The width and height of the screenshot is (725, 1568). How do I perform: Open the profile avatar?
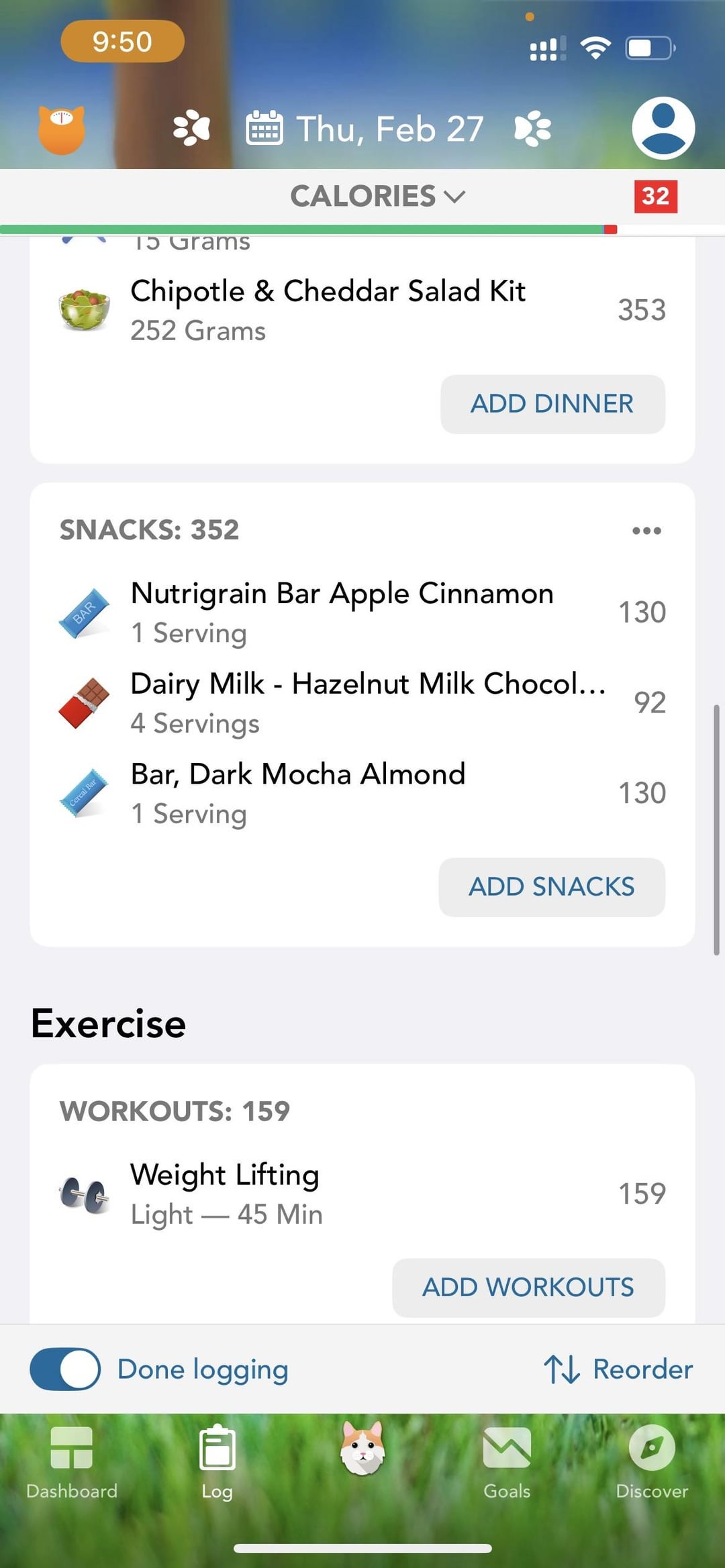(x=663, y=128)
